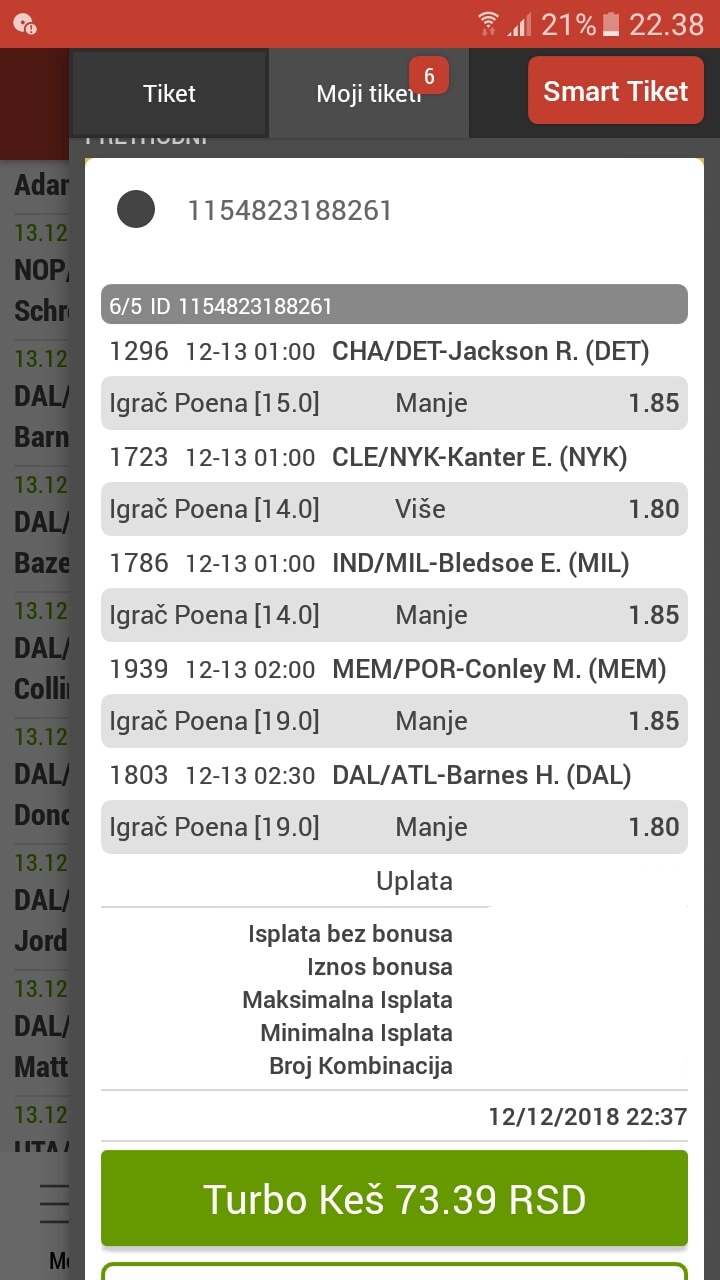Open Smart Tiket
The height and width of the screenshot is (1280, 720).
coord(616,91)
